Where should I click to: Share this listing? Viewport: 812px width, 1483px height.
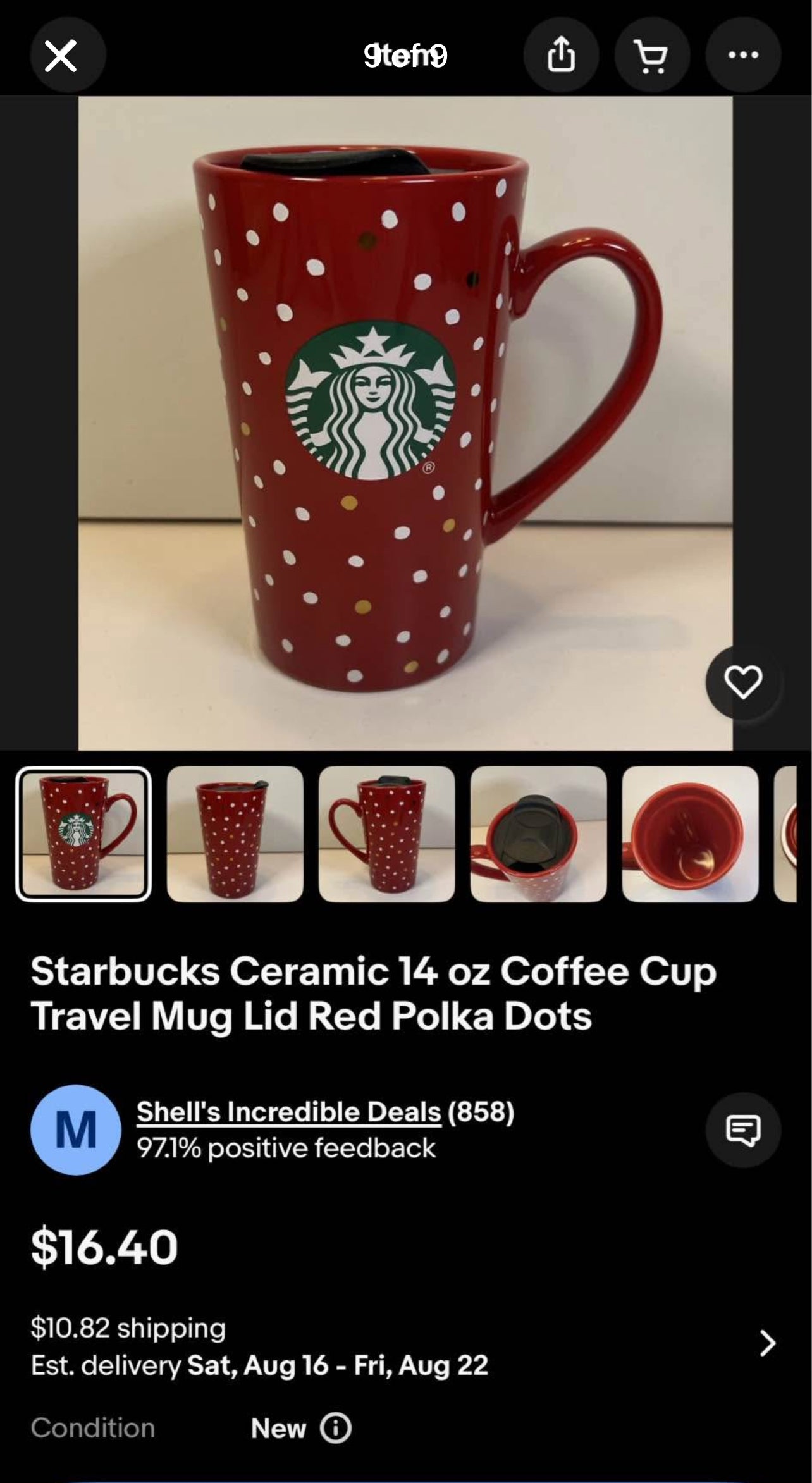(x=562, y=55)
